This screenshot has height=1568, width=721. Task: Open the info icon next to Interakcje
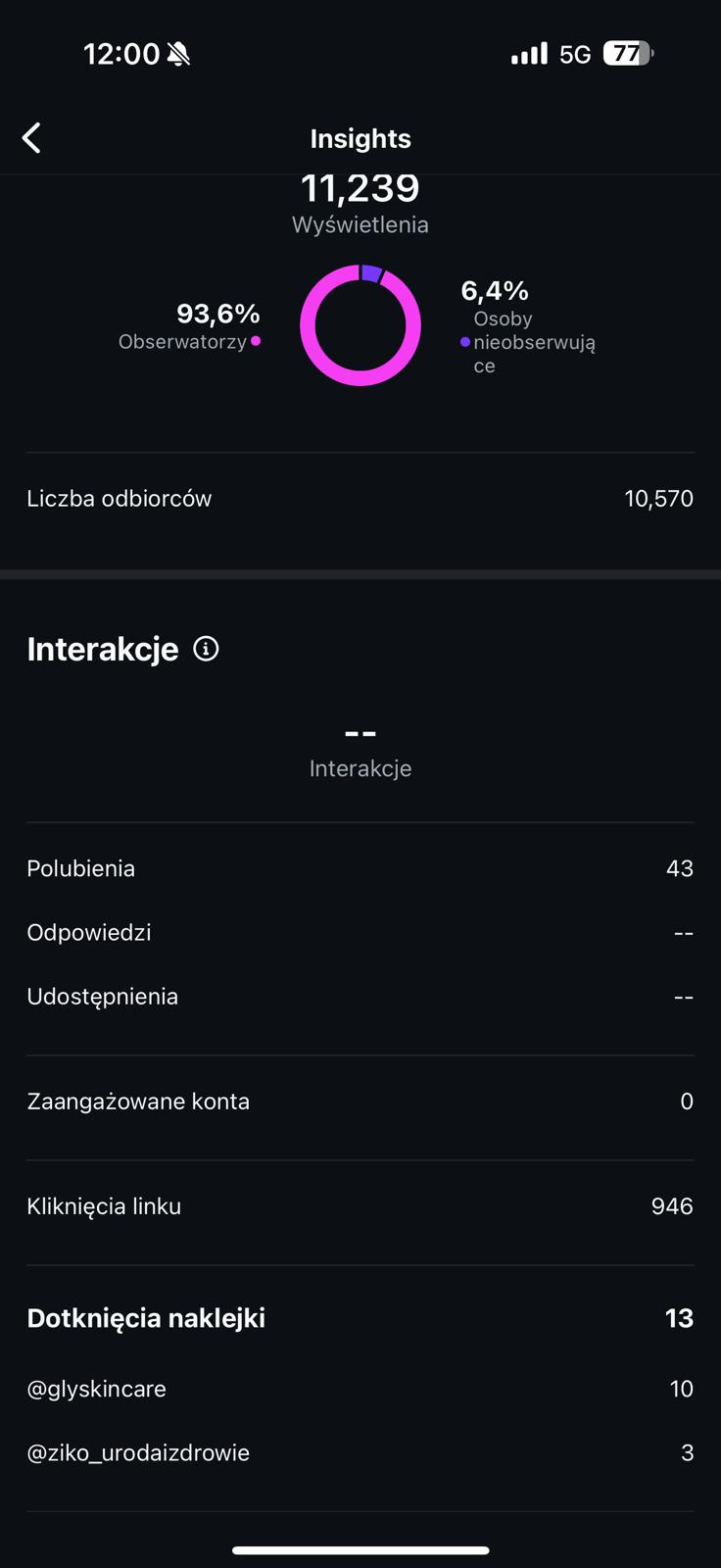click(206, 649)
